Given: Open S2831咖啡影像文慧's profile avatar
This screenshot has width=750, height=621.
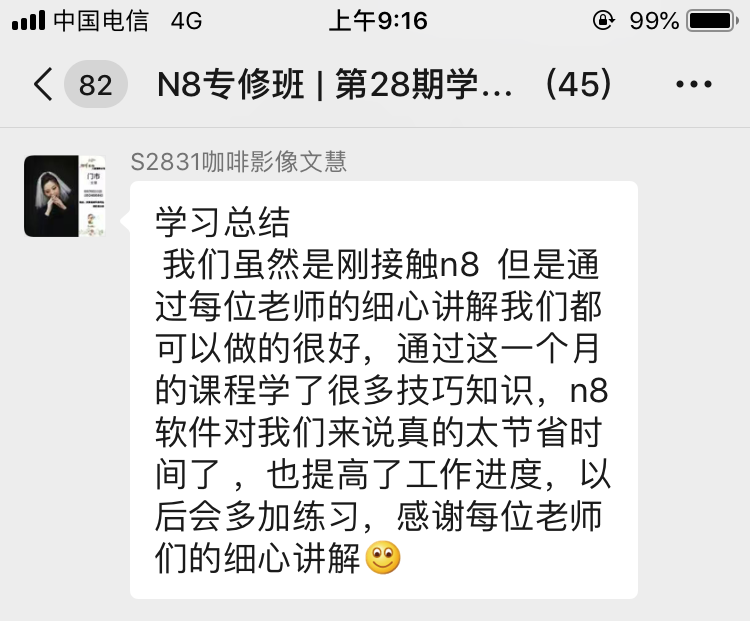Looking at the screenshot, I should (65, 196).
